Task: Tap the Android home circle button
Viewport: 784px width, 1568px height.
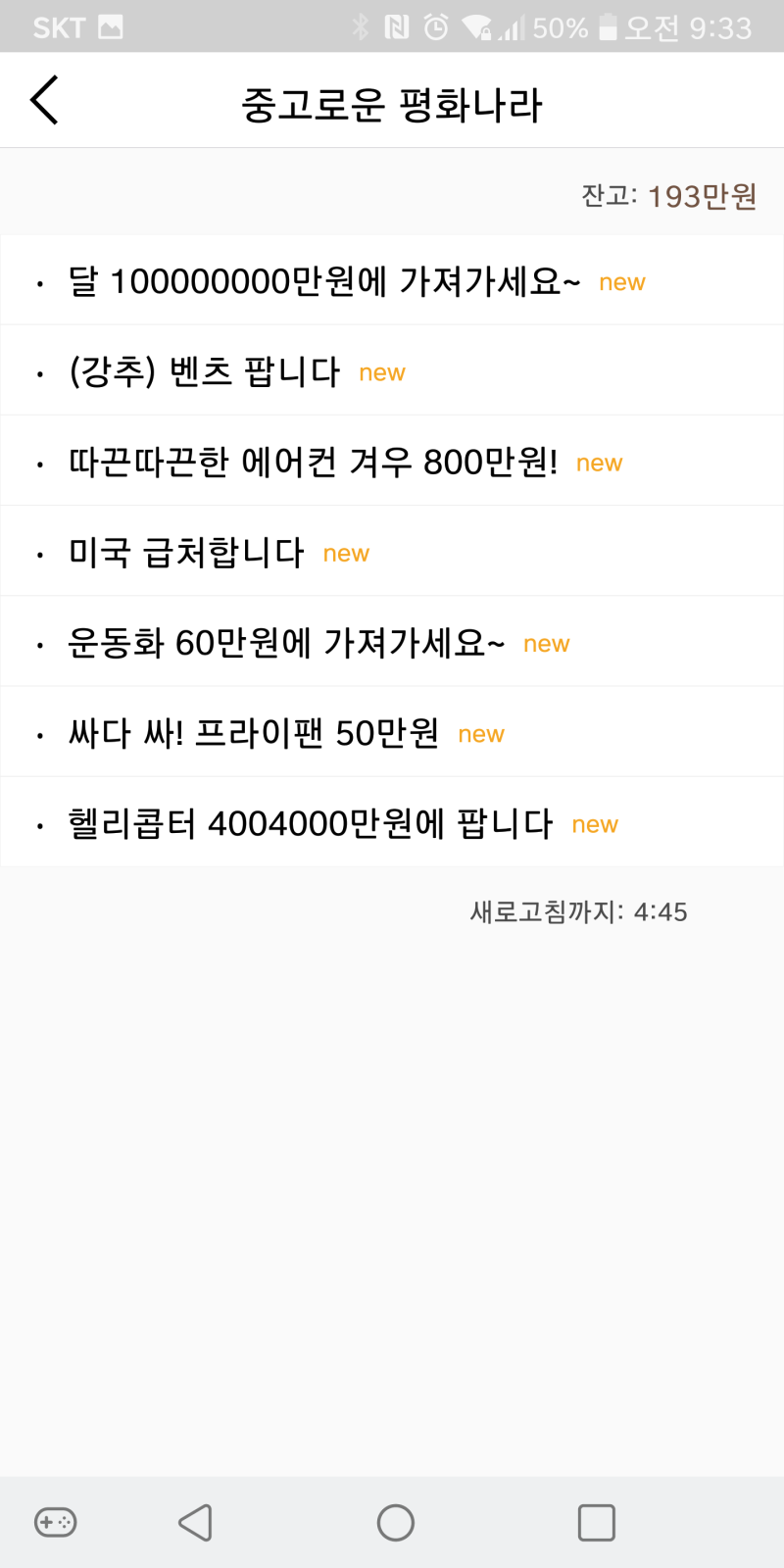Action: 394,1523
